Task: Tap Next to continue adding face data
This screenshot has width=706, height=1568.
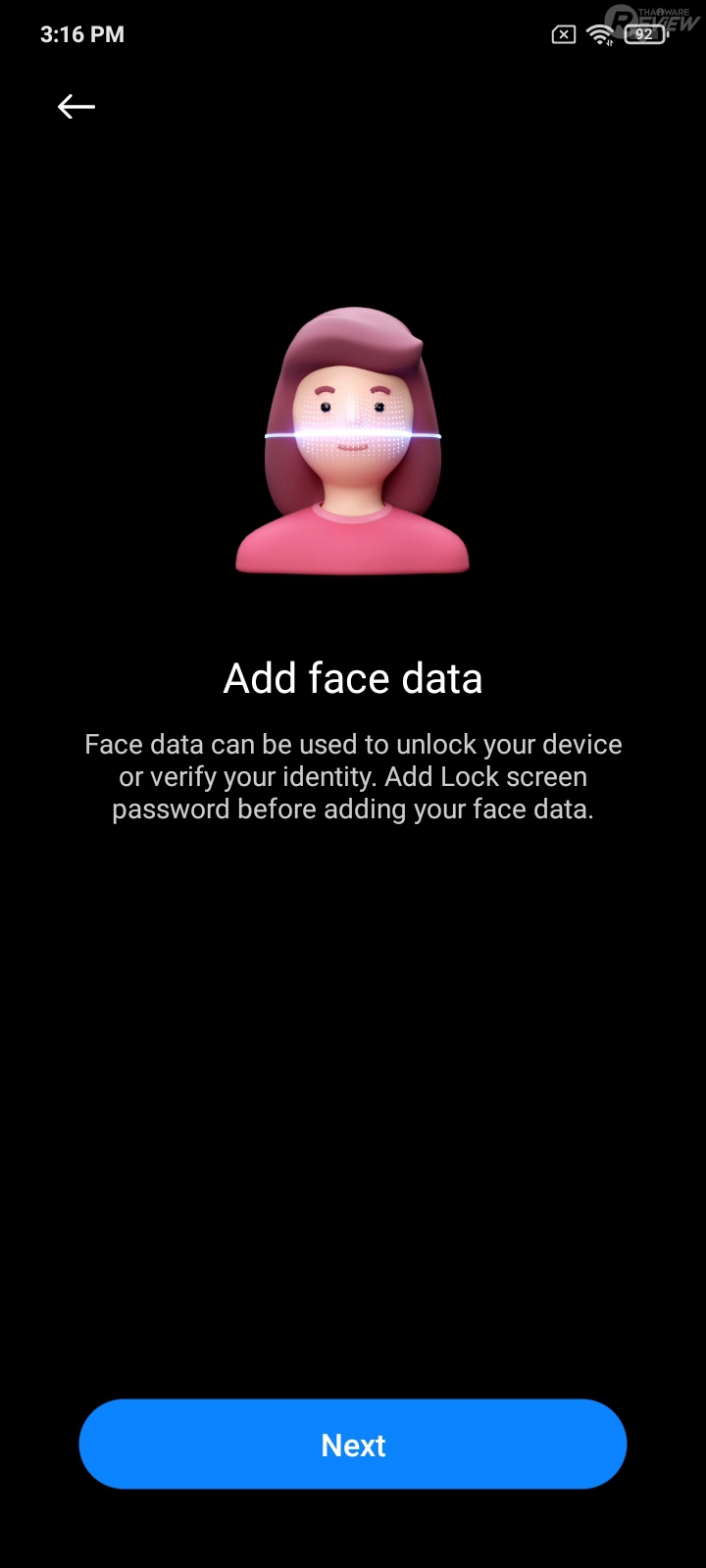Action: click(353, 1445)
